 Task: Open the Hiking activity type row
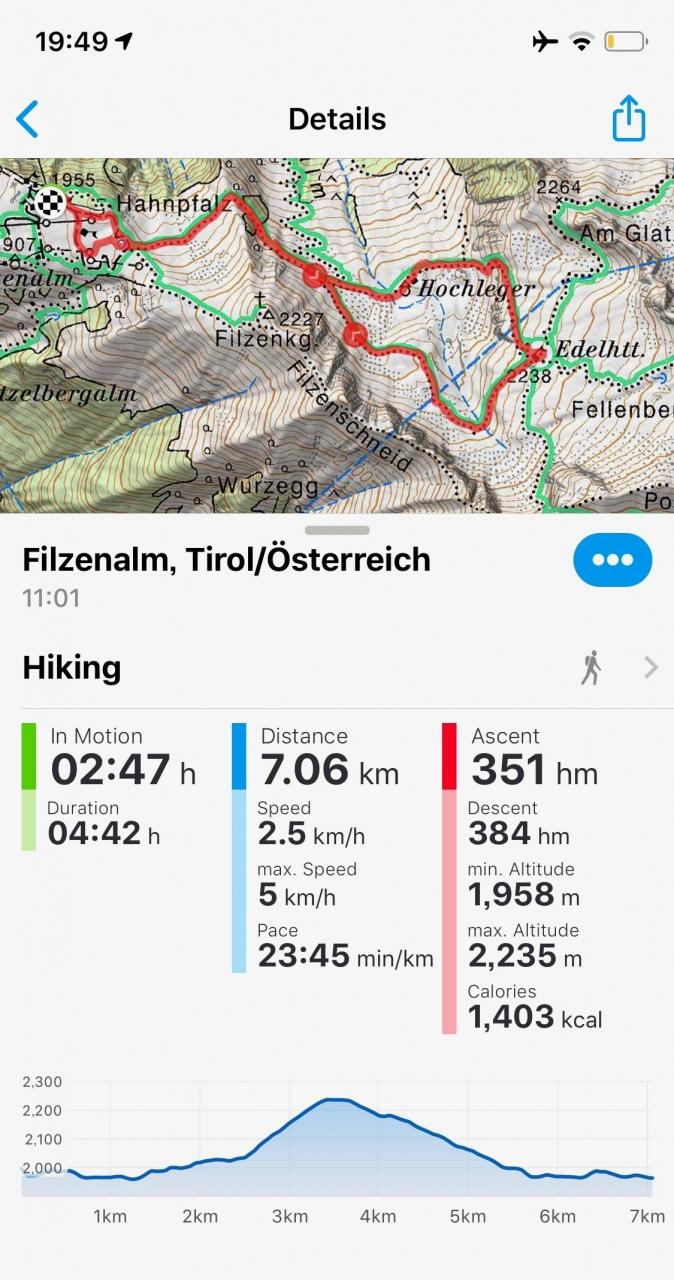click(337, 667)
